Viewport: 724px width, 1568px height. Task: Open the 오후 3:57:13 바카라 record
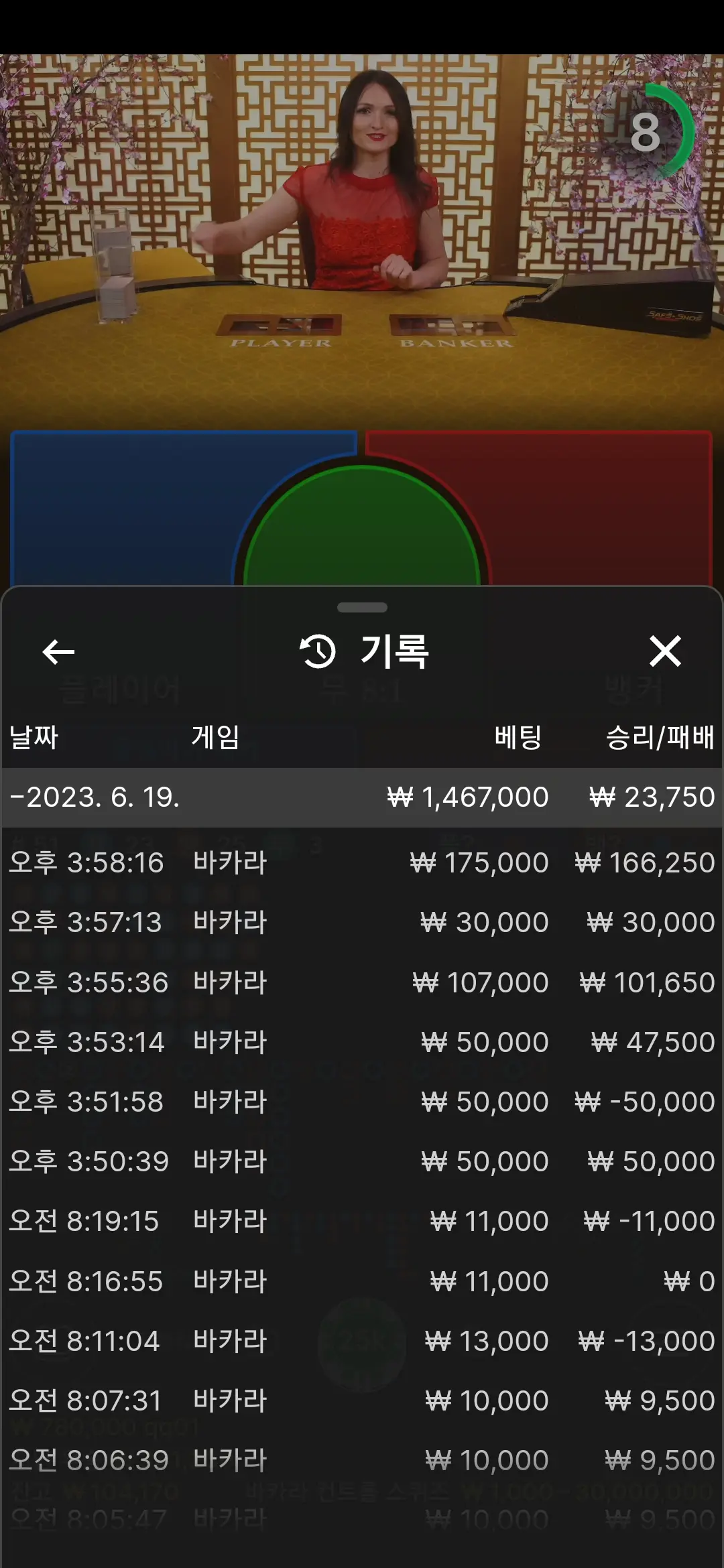coord(362,922)
